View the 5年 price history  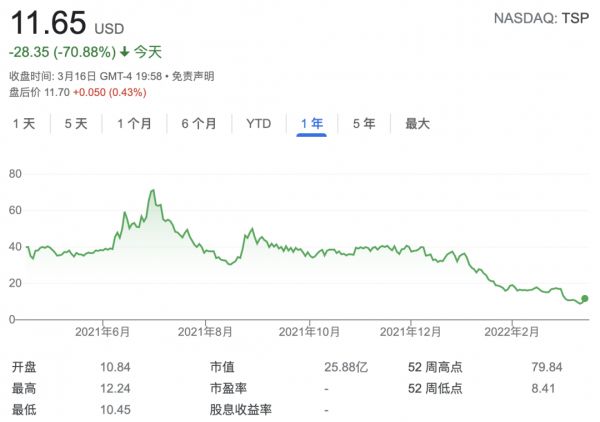click(x=364, y=124)
